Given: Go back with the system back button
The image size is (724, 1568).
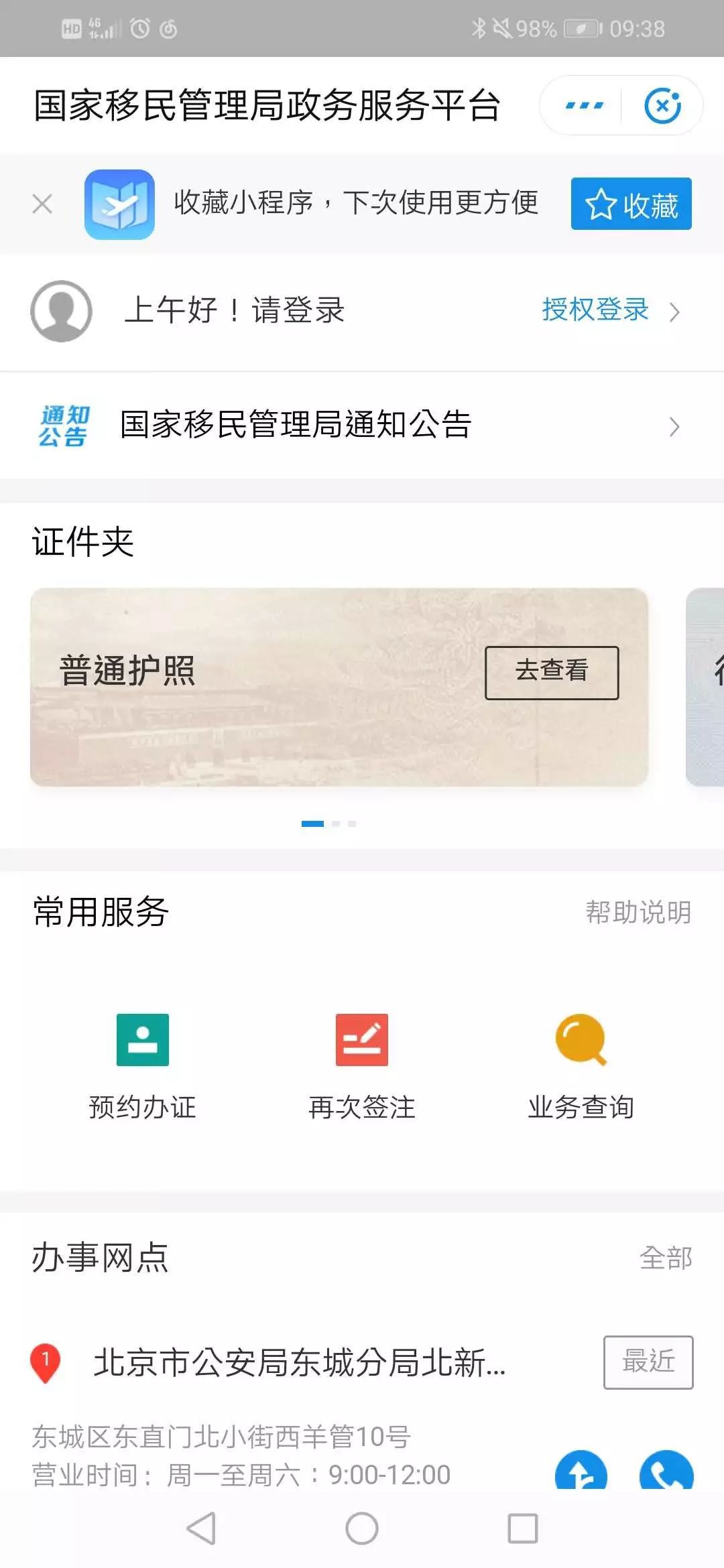Looking at the screenshot, I should tap(201, 1528).
